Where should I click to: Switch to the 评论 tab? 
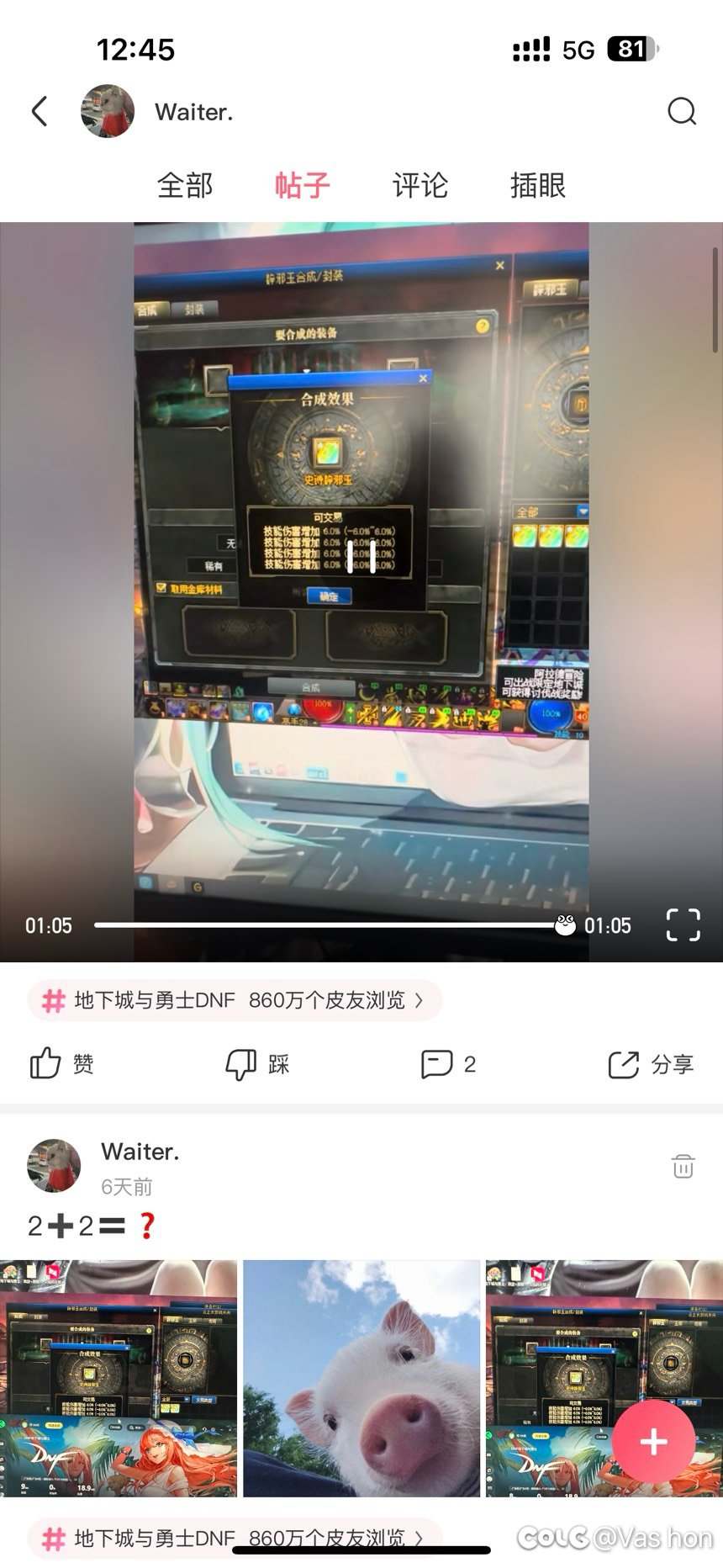tap(420, 185)
